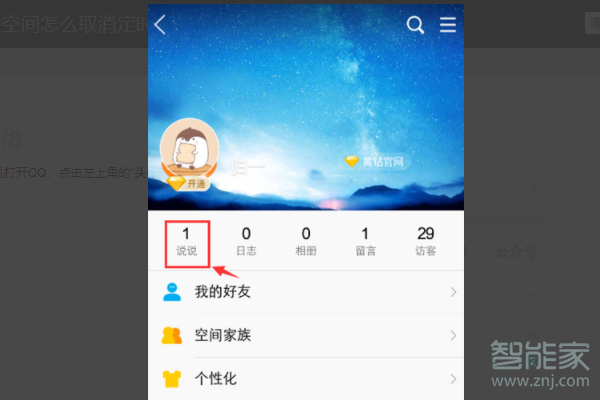Viewport: 600px width, 400px height.
Task: Tap the profile avatar picture
Action: point(190,150)
